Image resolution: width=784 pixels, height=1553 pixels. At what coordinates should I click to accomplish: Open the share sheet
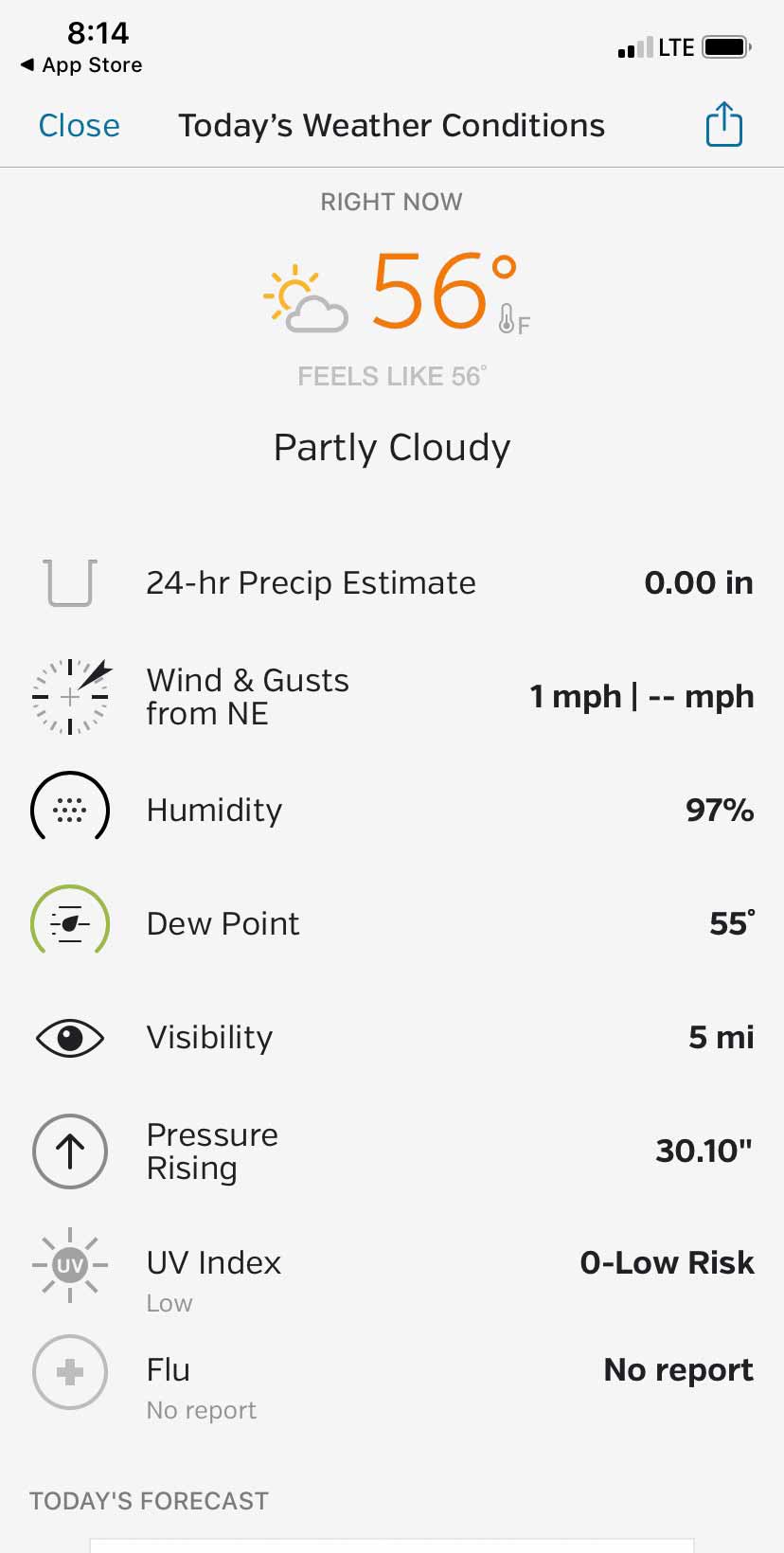(723, 124)
